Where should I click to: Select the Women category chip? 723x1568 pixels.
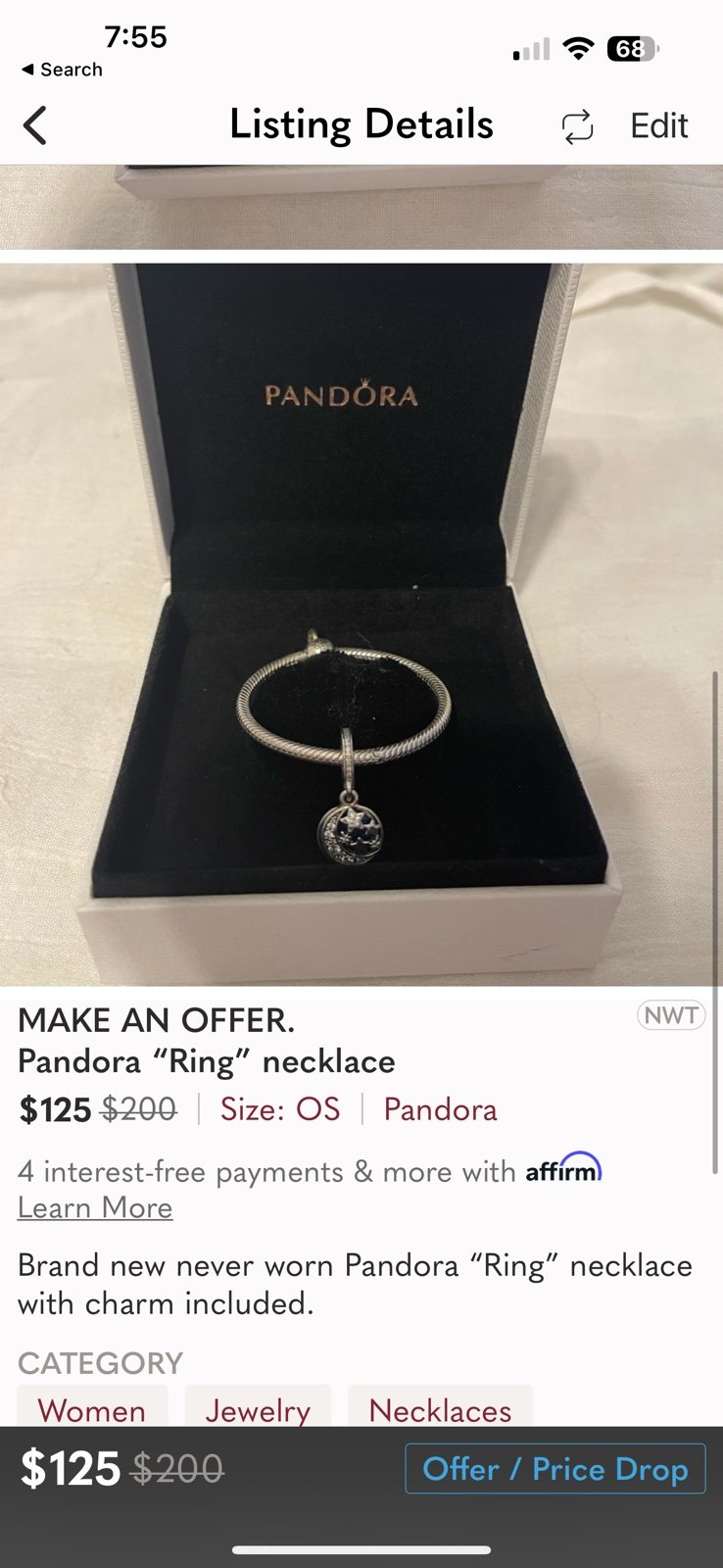click(92, 1407)
